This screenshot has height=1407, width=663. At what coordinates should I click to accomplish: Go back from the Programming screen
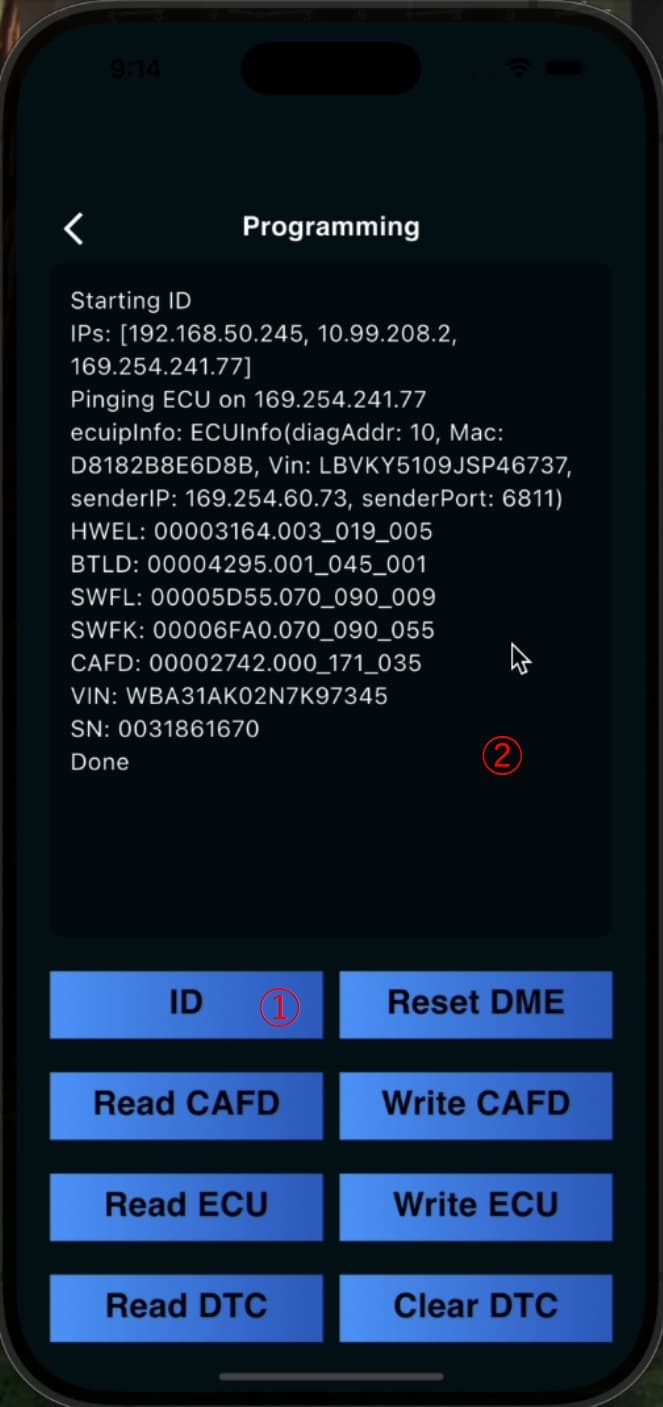coord(73,228)
